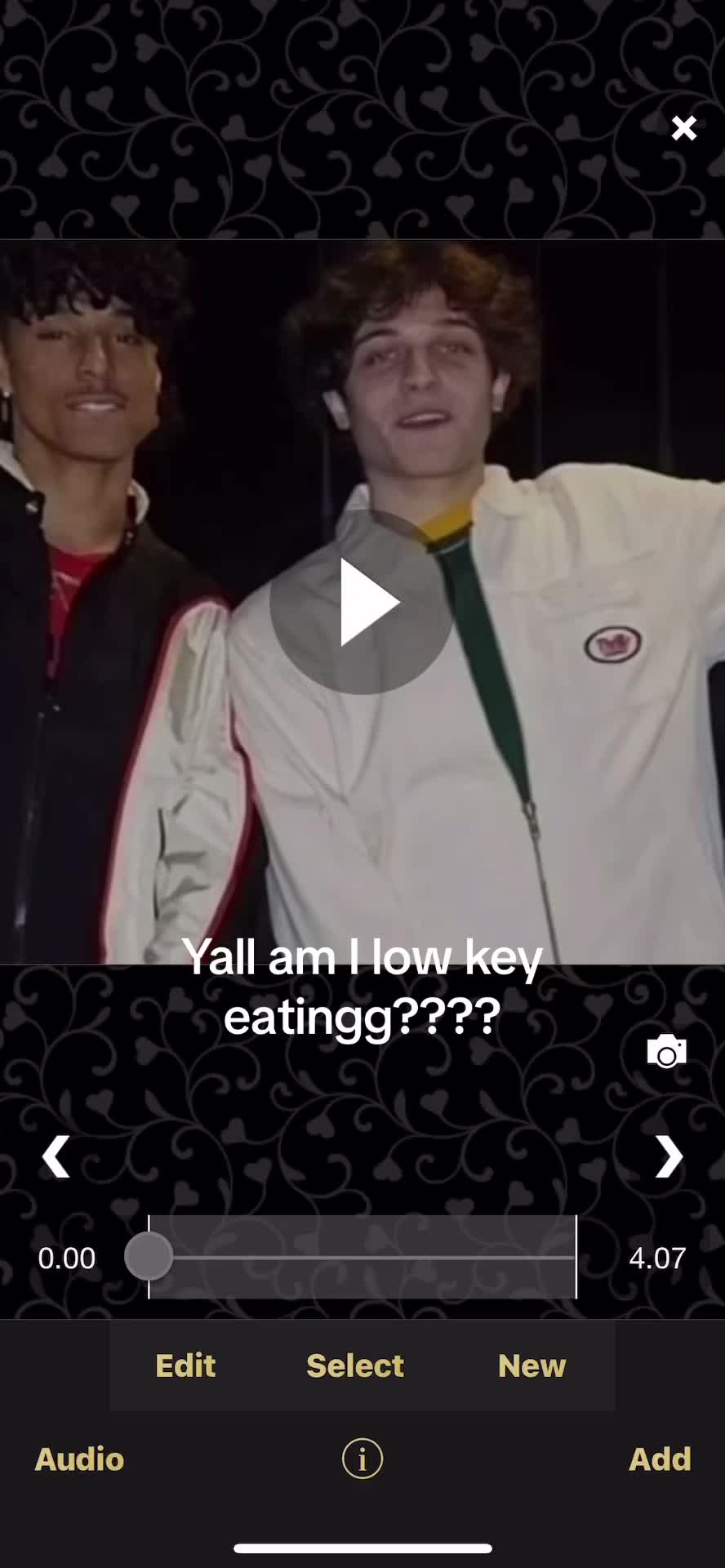Choose the Select option
The width and height of the screenshot is (725, 1568).
(355, 1365)
